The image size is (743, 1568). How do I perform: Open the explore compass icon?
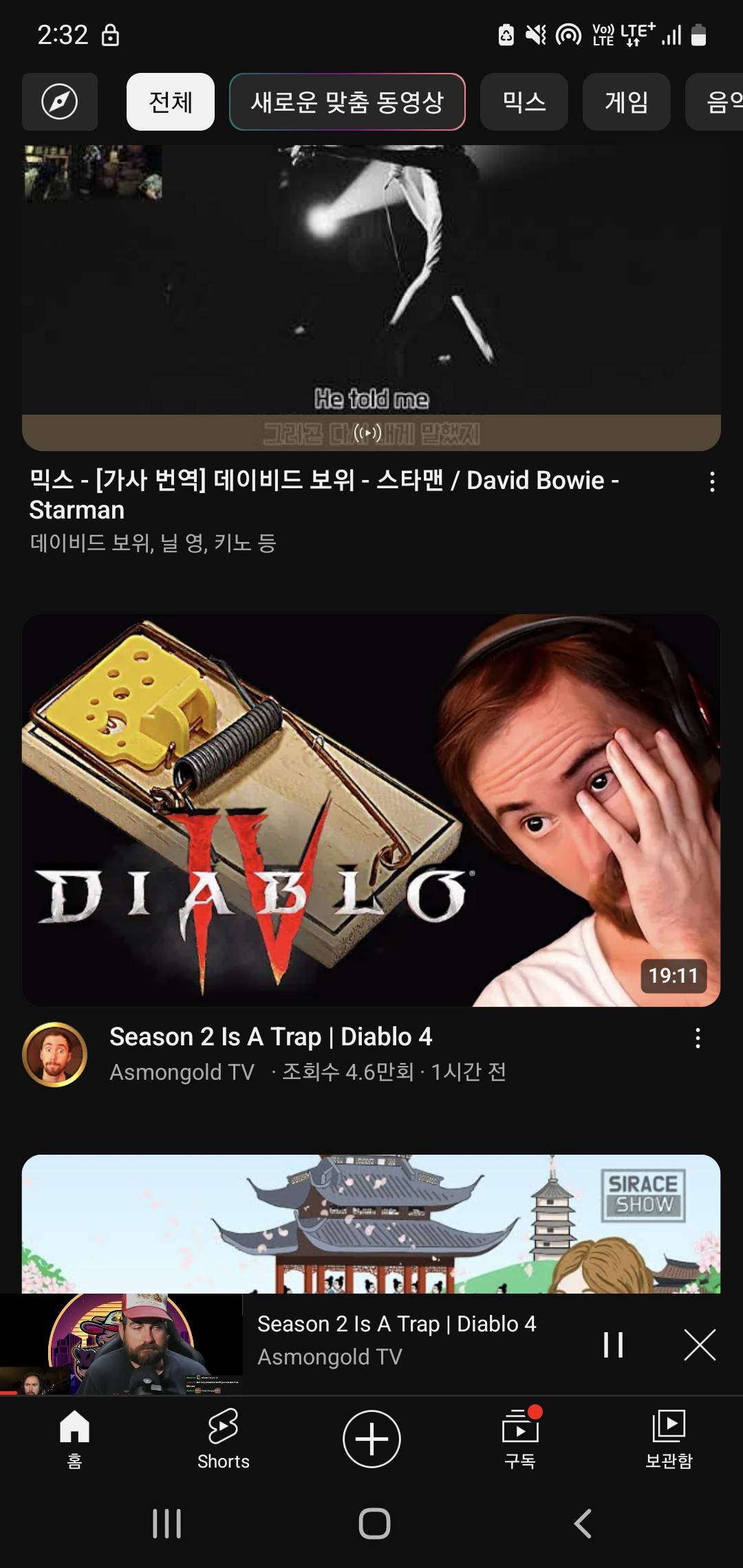pos(60,102)
